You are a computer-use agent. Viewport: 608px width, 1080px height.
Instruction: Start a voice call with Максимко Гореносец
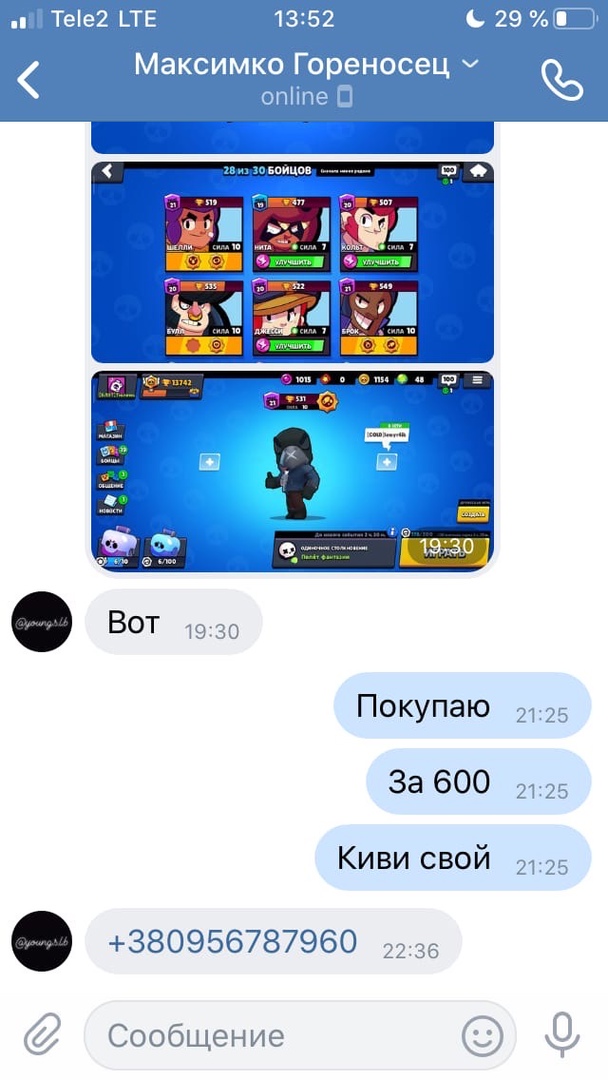561,80
